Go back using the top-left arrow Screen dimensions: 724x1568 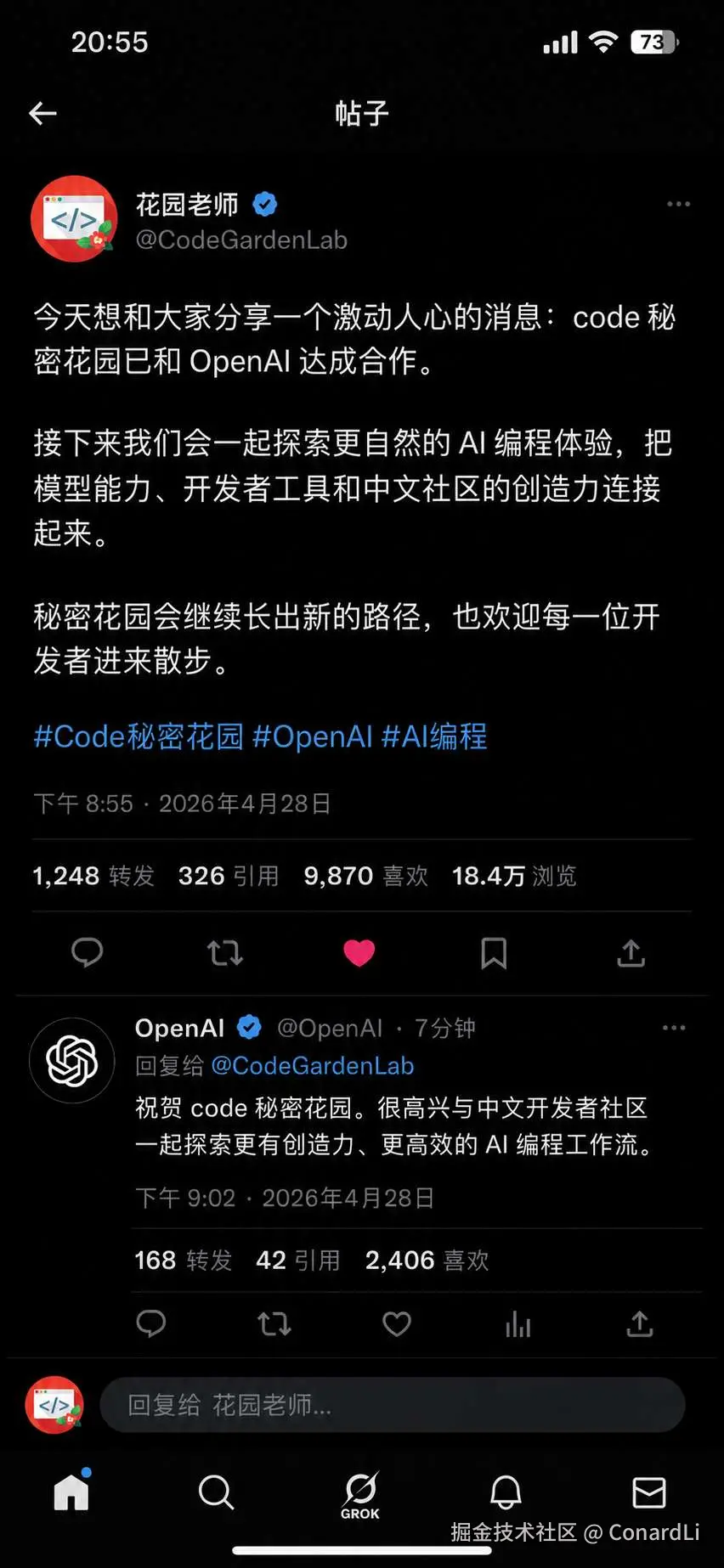(42, 113)
